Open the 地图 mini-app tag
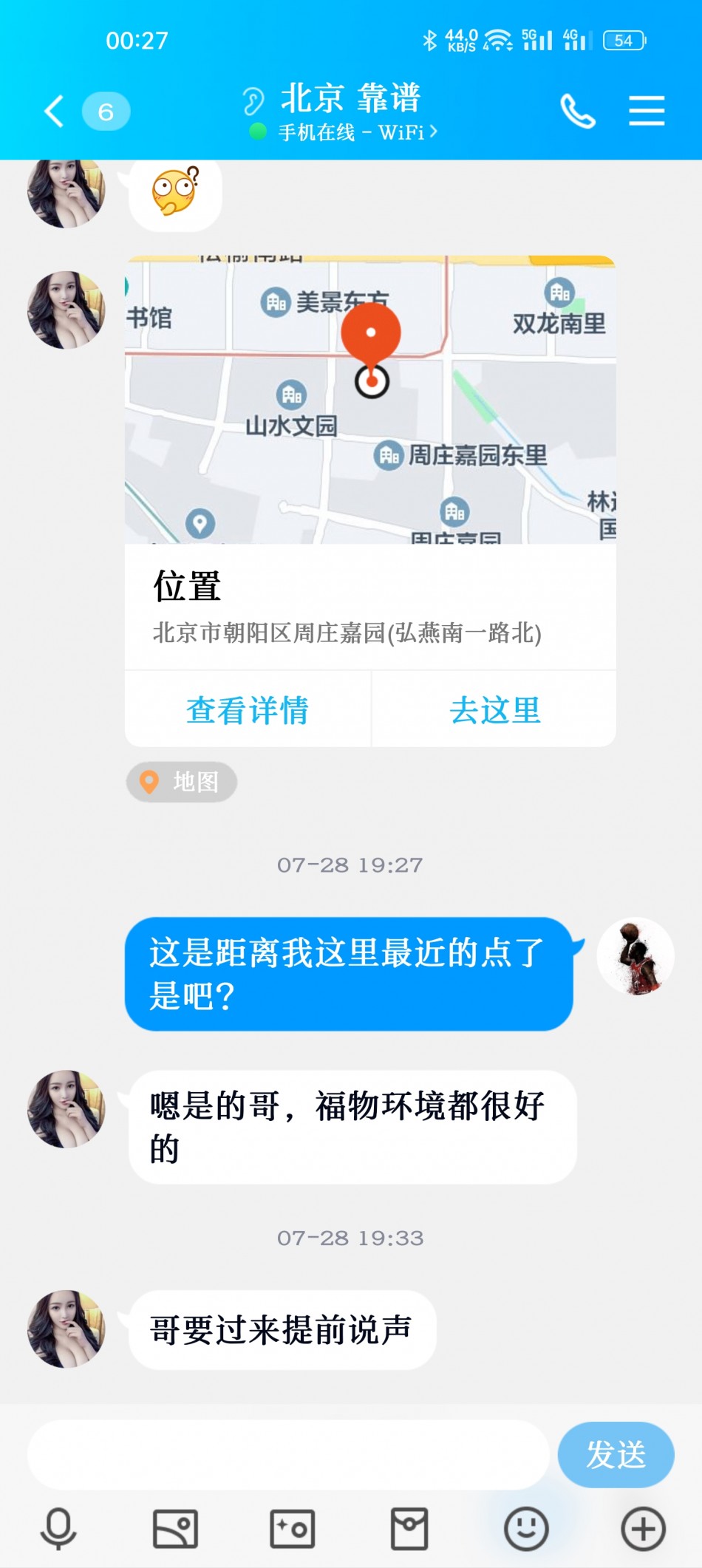The height and width of the screenshot is (1568, 702). (182, 782)
